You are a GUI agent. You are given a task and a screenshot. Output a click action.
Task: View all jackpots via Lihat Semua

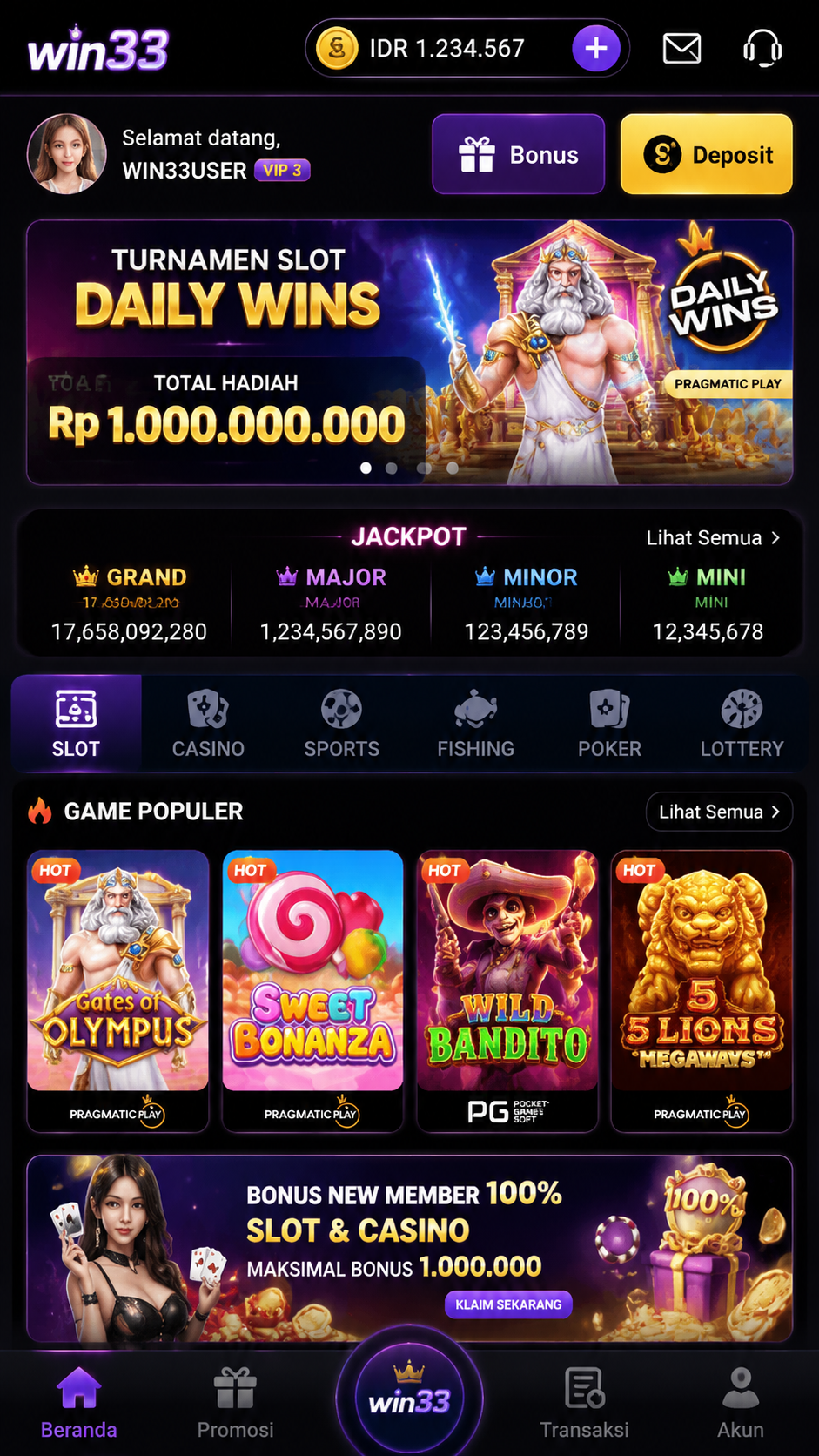click(x=713, y=538)
